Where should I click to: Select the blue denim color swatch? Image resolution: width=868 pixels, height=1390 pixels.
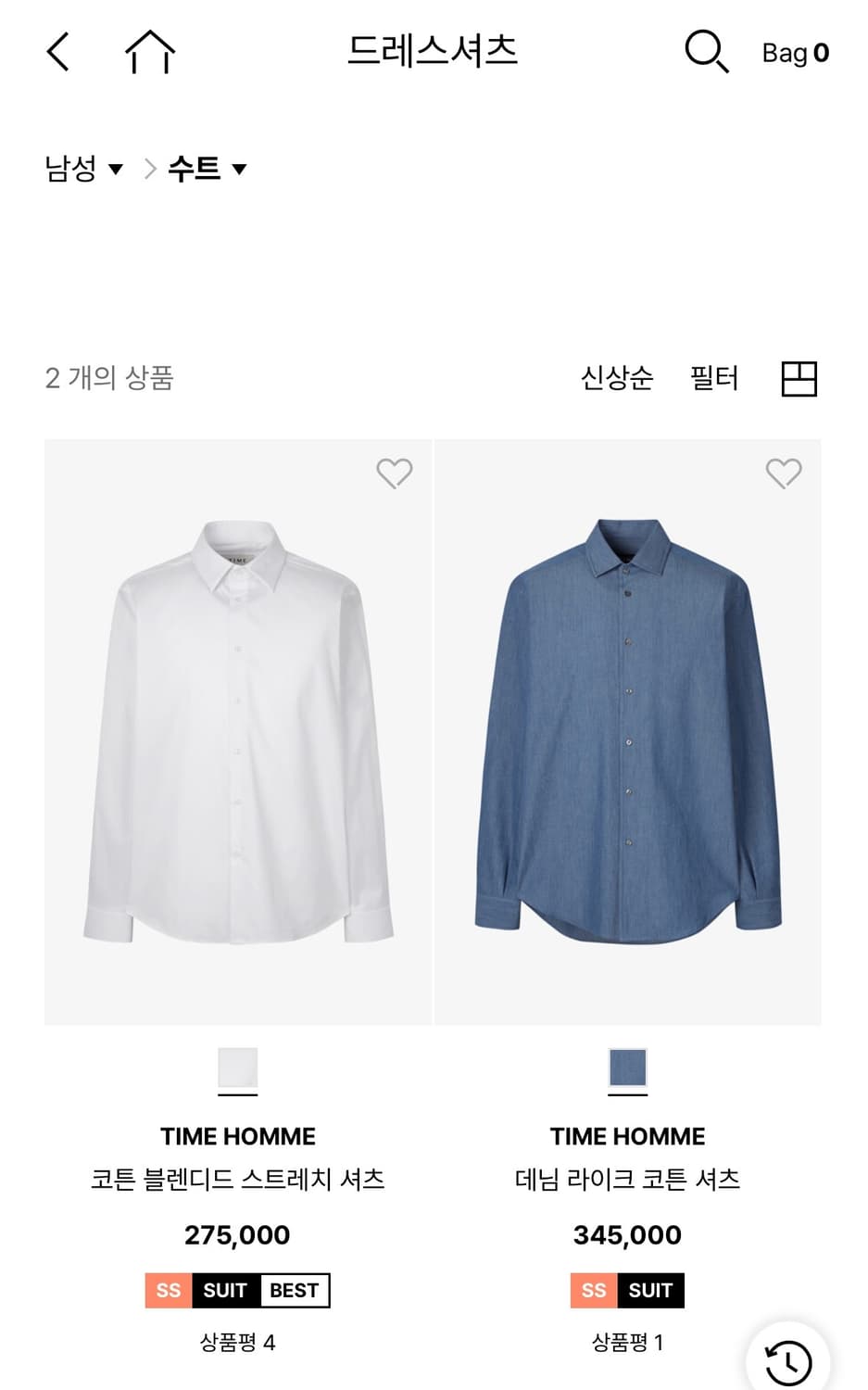pyautogui.click(x=626, y=1070)
